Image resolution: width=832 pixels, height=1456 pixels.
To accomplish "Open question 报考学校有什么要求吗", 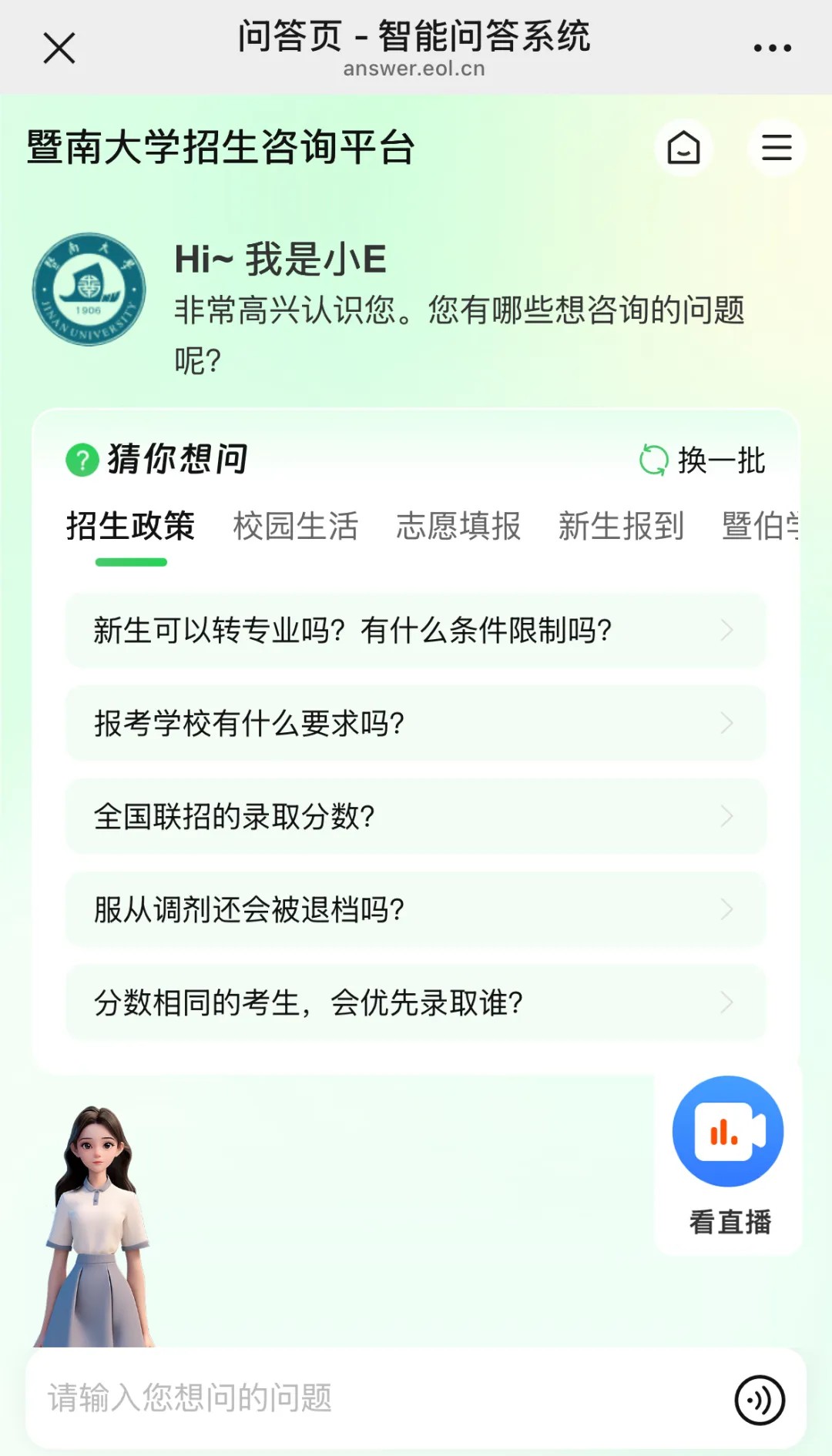I will 414,724.
